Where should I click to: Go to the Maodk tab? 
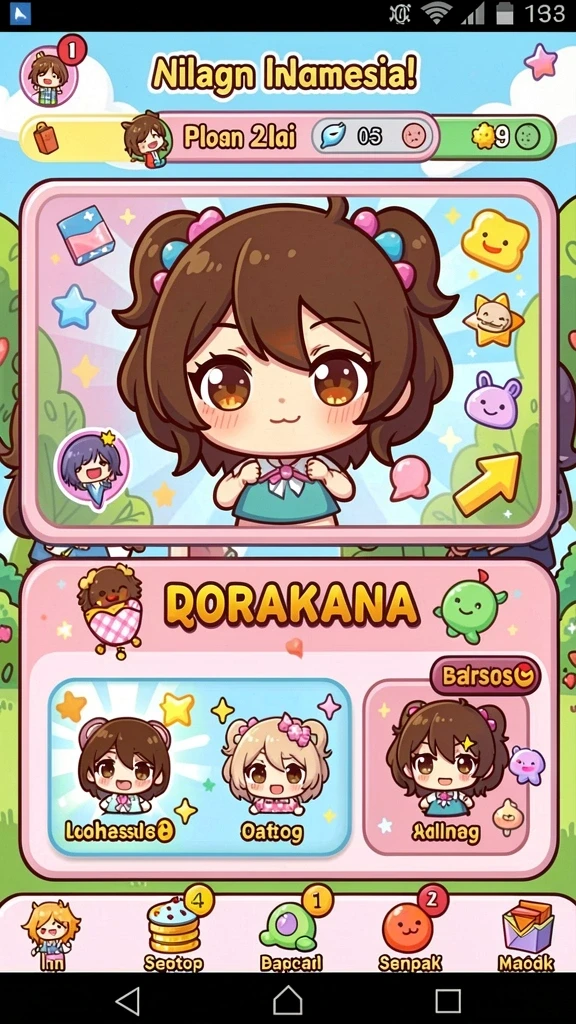(x=526, y=935)
